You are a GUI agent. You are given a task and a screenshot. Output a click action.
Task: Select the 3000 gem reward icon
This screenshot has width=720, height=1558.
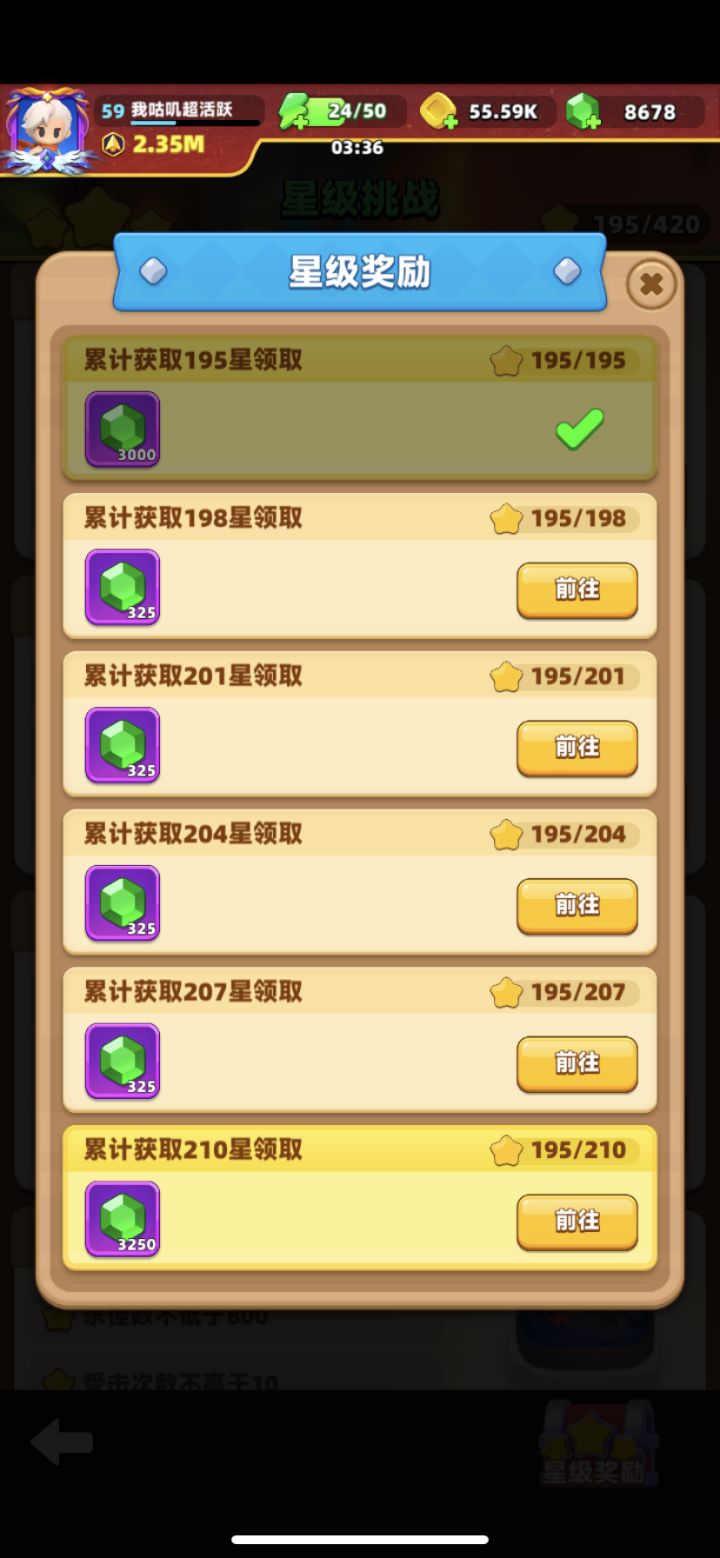click(121, 428)
